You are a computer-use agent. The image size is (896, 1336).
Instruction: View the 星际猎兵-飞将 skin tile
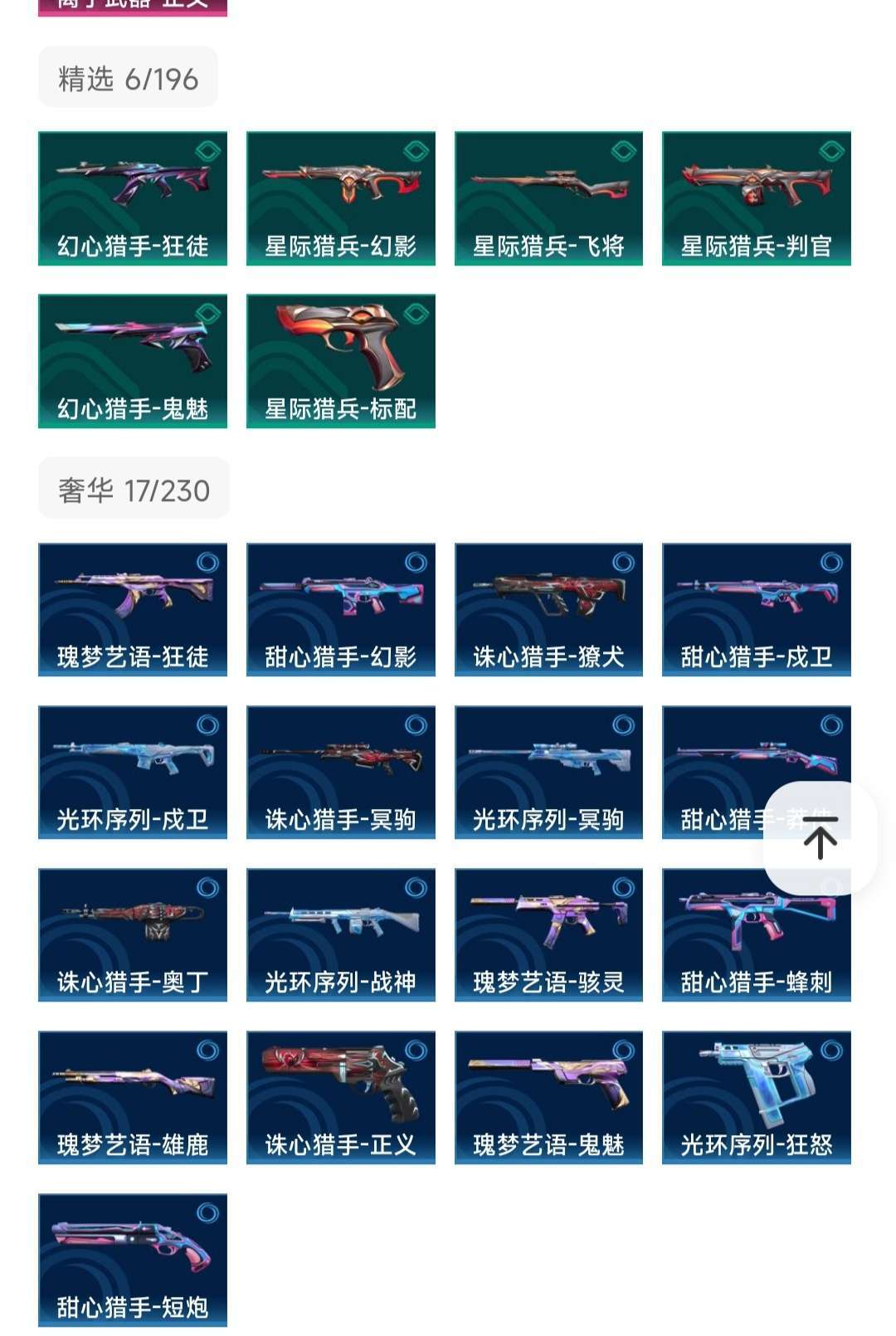point(548,198)
